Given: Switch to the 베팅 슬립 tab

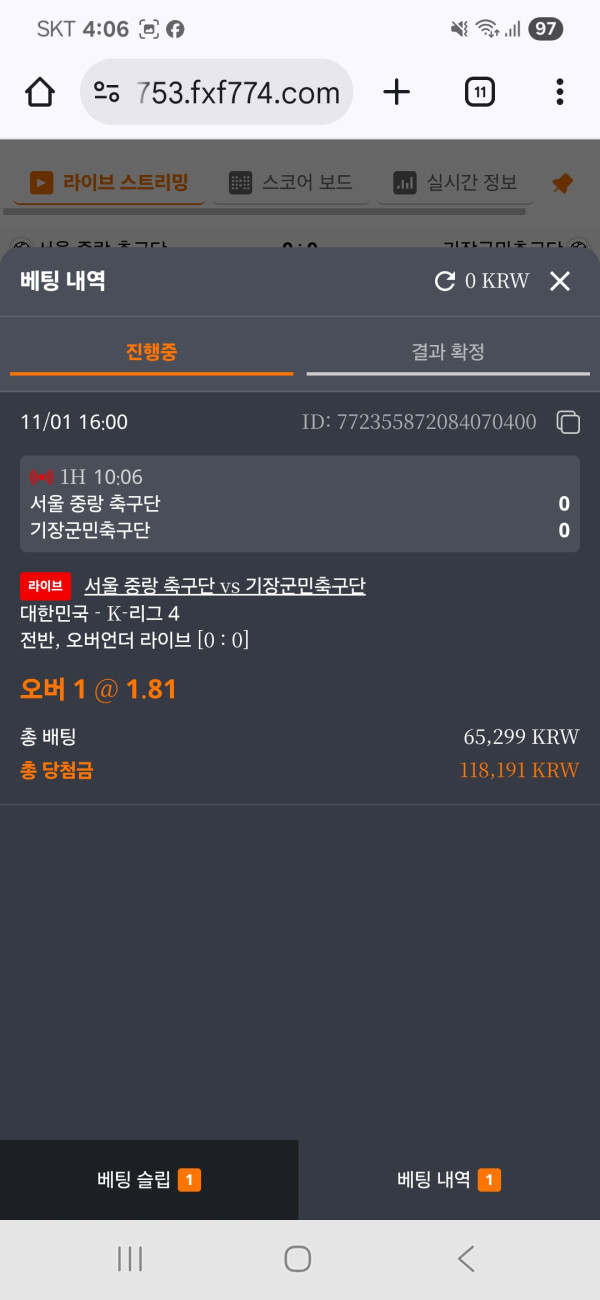Looking at the screenshot, I should (149, 1180).
